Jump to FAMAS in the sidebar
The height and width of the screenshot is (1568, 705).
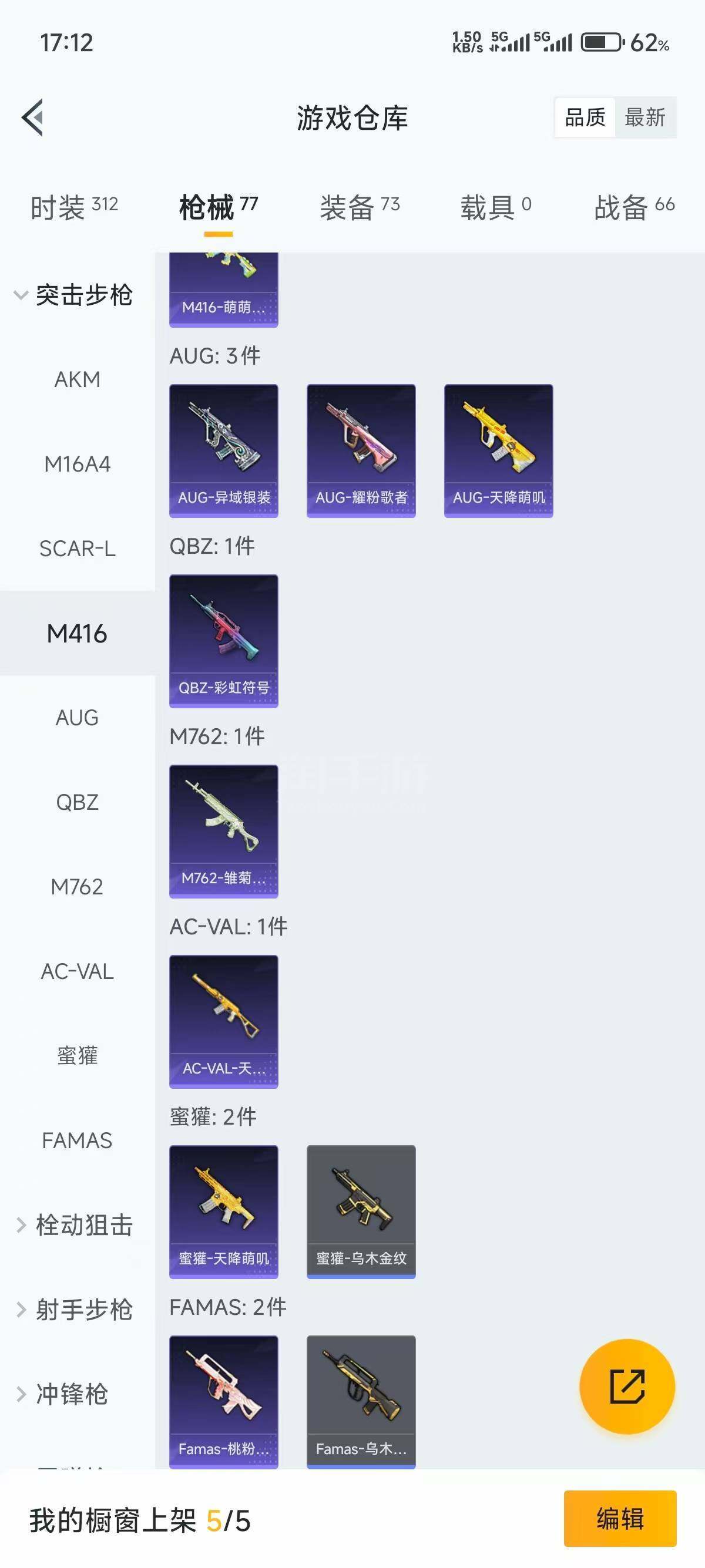[78, 1140]
